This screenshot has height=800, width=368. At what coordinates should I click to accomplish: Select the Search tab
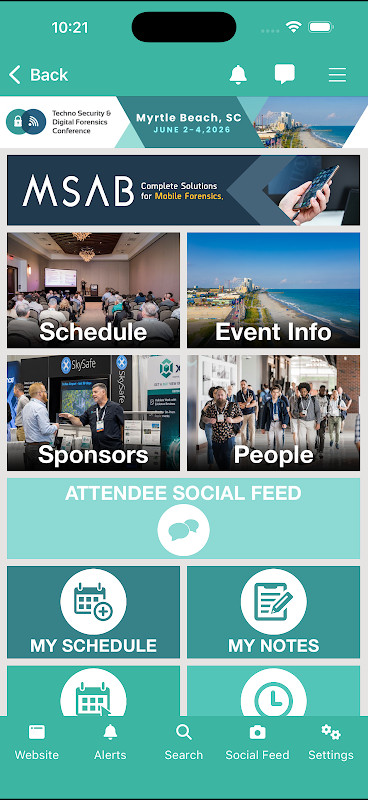[x=184, y=743]
